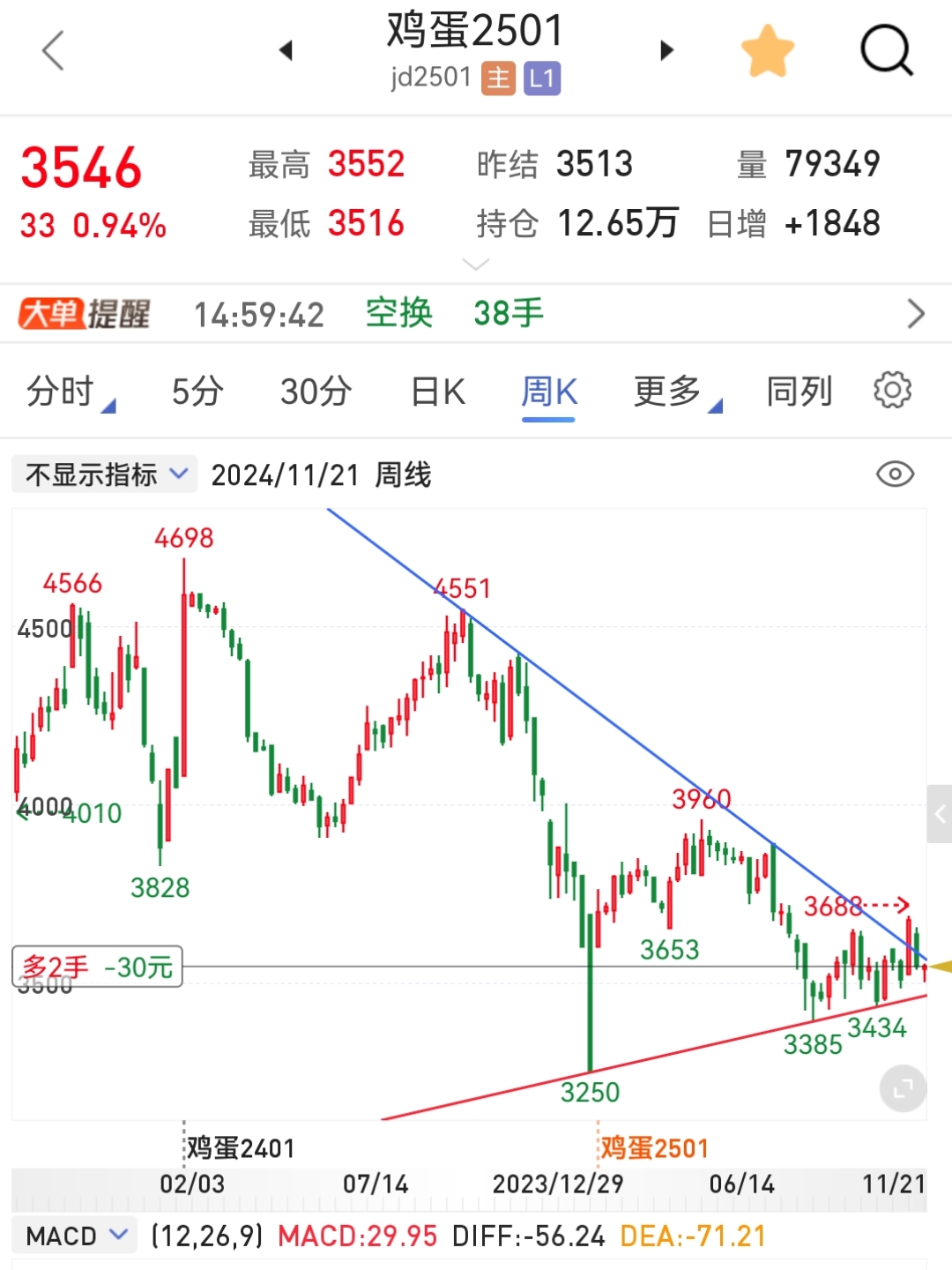Select the 30分 chart period

(316, 392)
